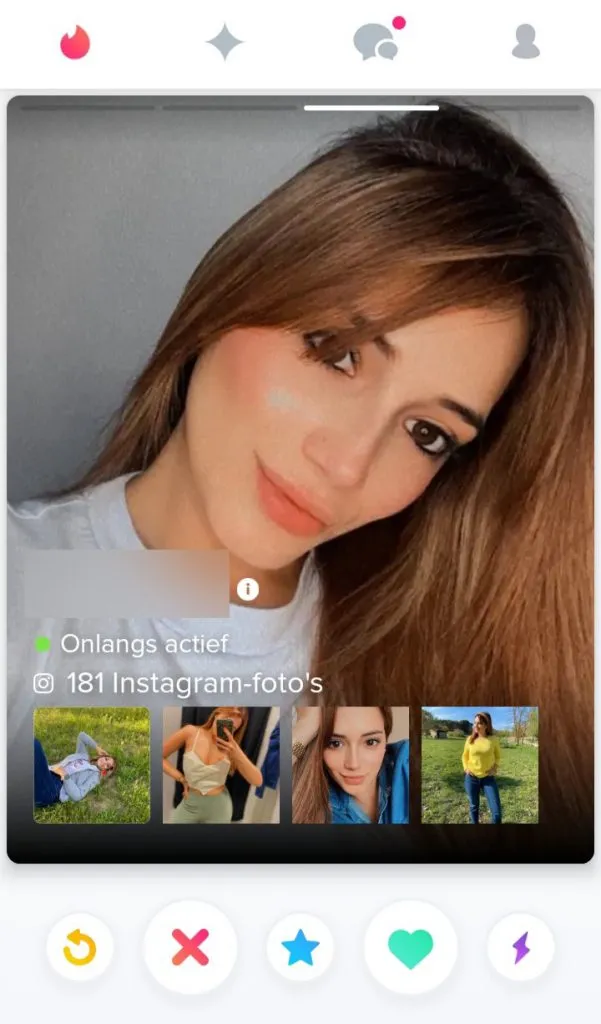Send a Super Like with the star
The width and height of the screenshot is (601, 1024).
pyautogui.click(x=300, y=947)
